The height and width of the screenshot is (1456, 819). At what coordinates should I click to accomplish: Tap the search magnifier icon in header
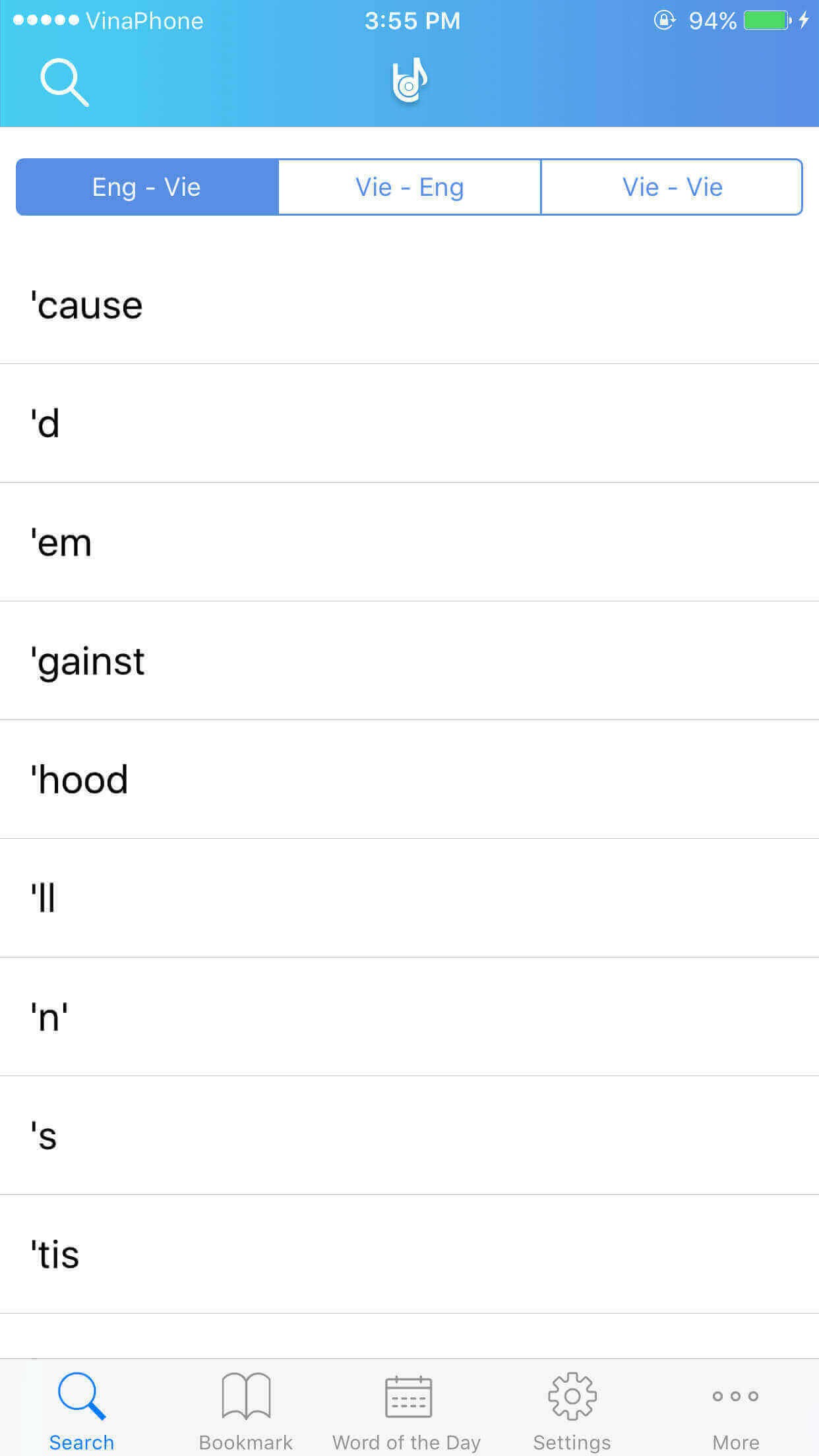click(x=64, y=82)
